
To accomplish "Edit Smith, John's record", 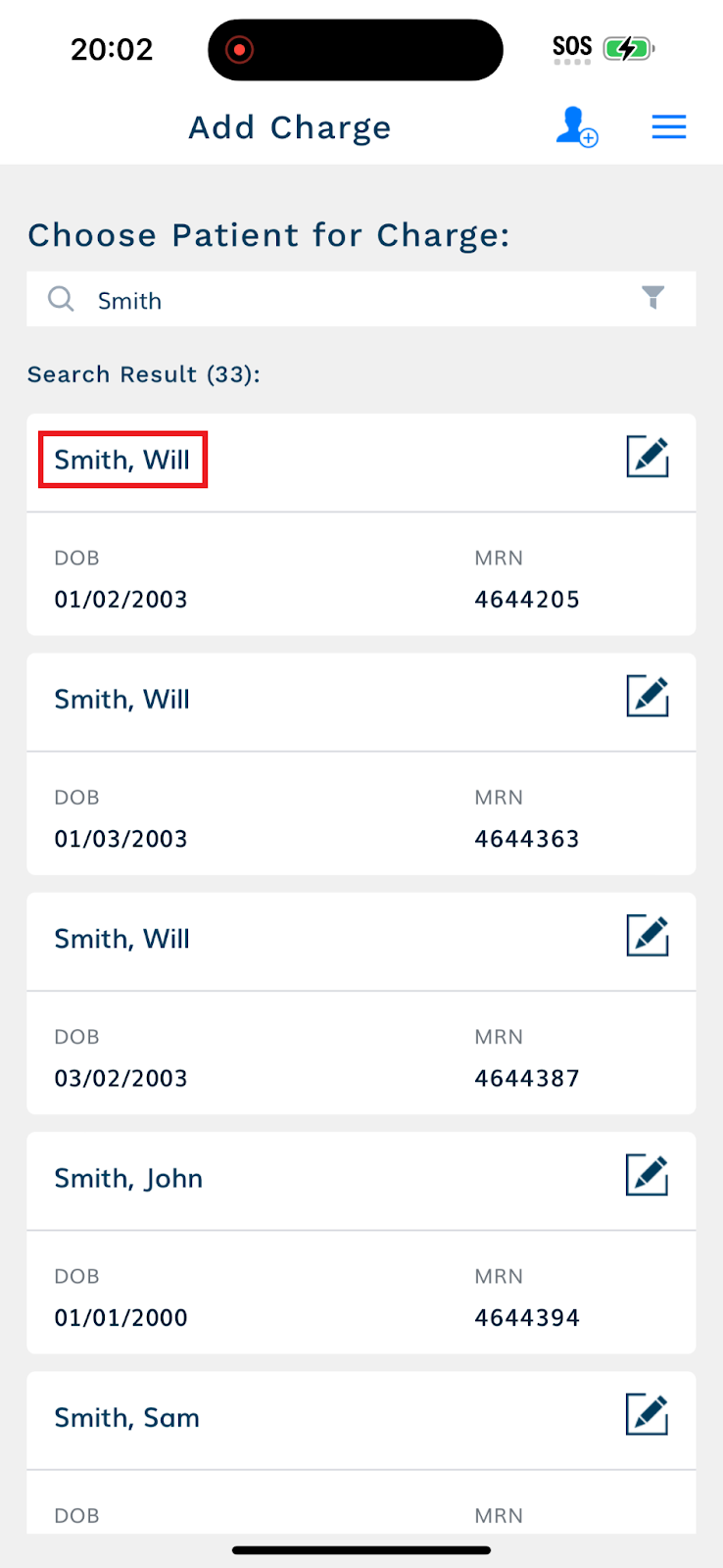I will (648, 1175).
